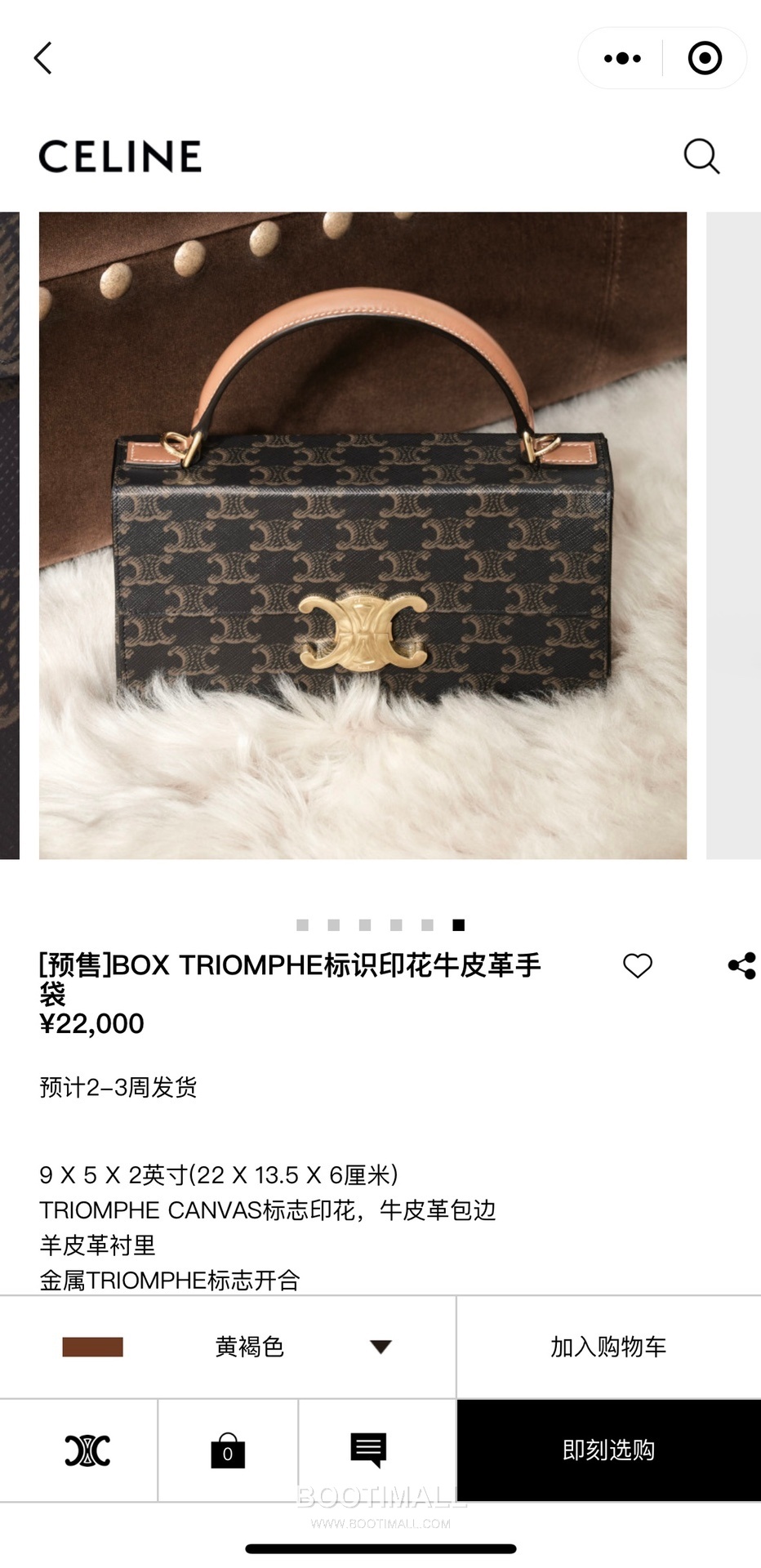The width and height of the screenshot is (761, 1568).
Task: Tap 即刻选购 to buy now
Action: click(608, 1452)
